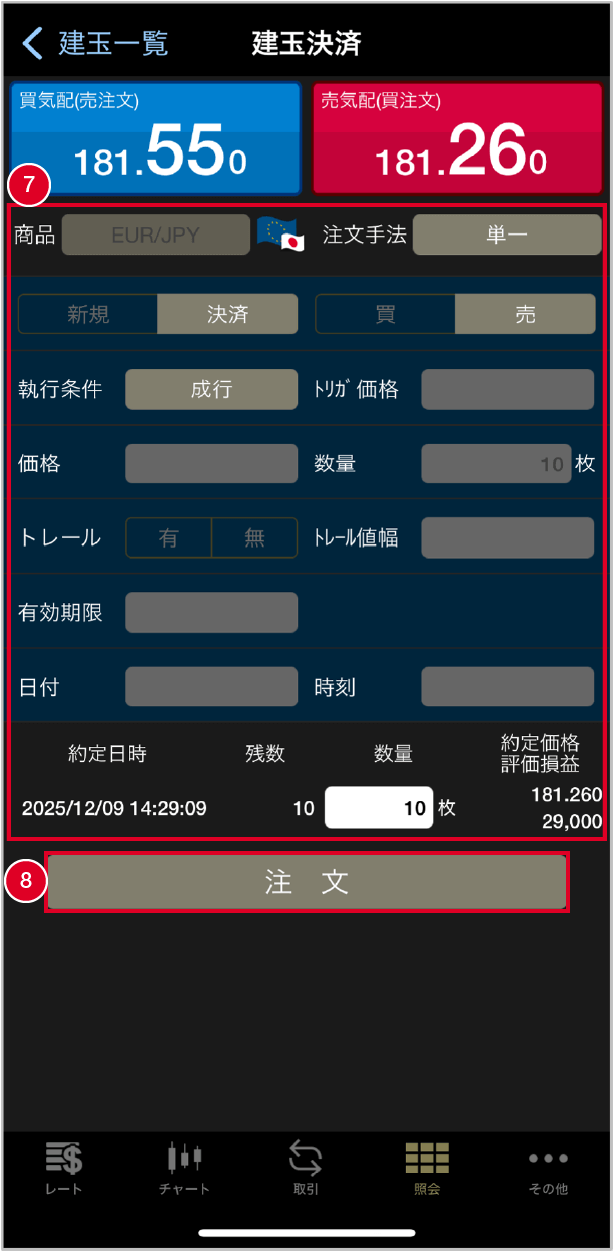Switch to the レート tab

click(x=64, y=1168)
